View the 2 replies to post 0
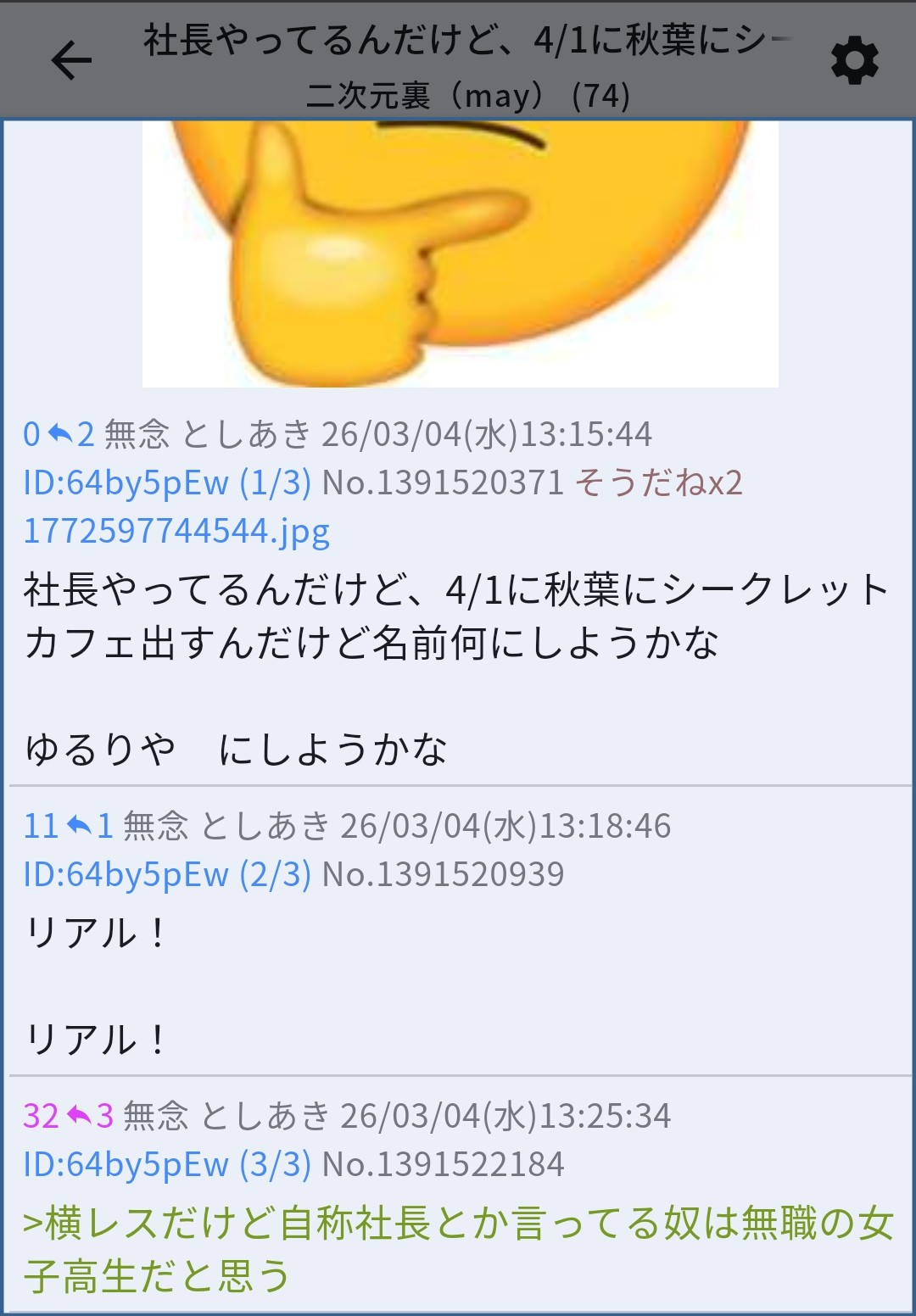916x1316 pixels. (x=73, y=434)
